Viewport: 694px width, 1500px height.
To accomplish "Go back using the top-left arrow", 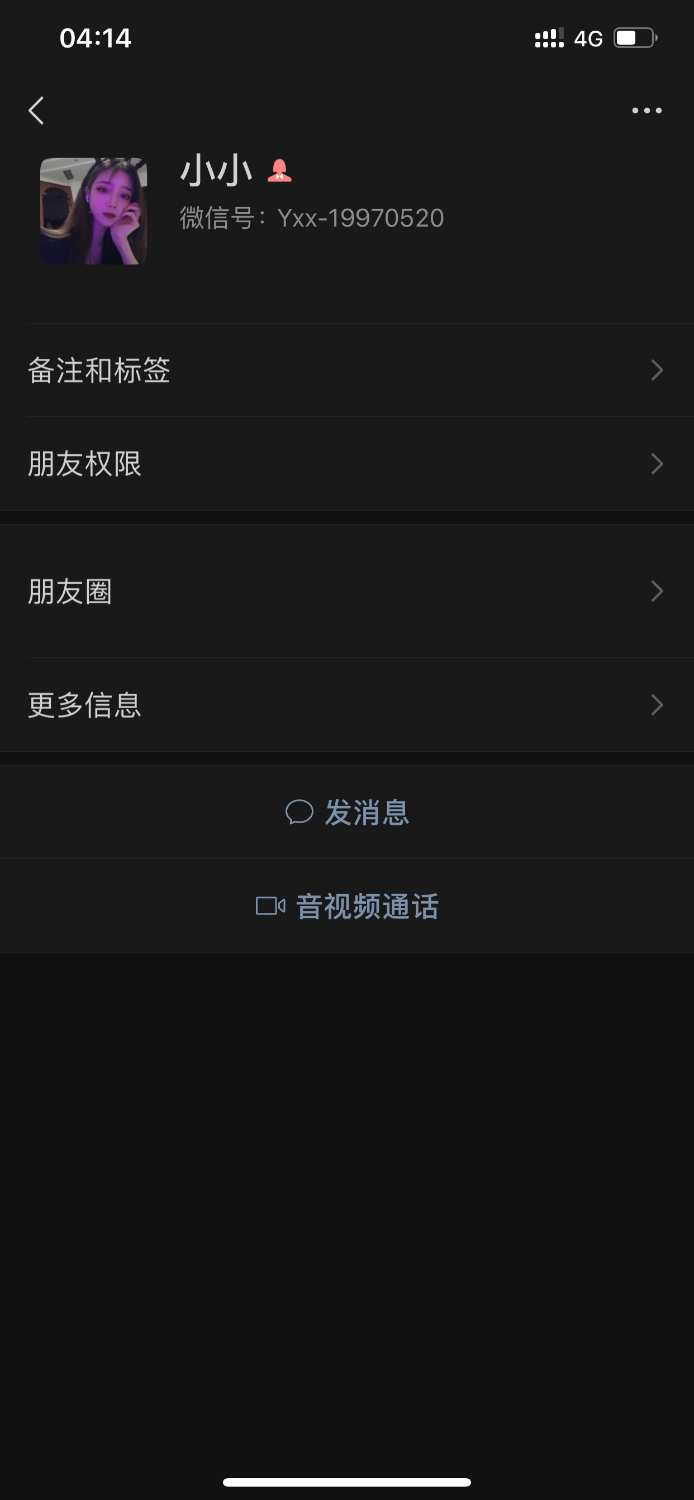I will pos(37,111).
